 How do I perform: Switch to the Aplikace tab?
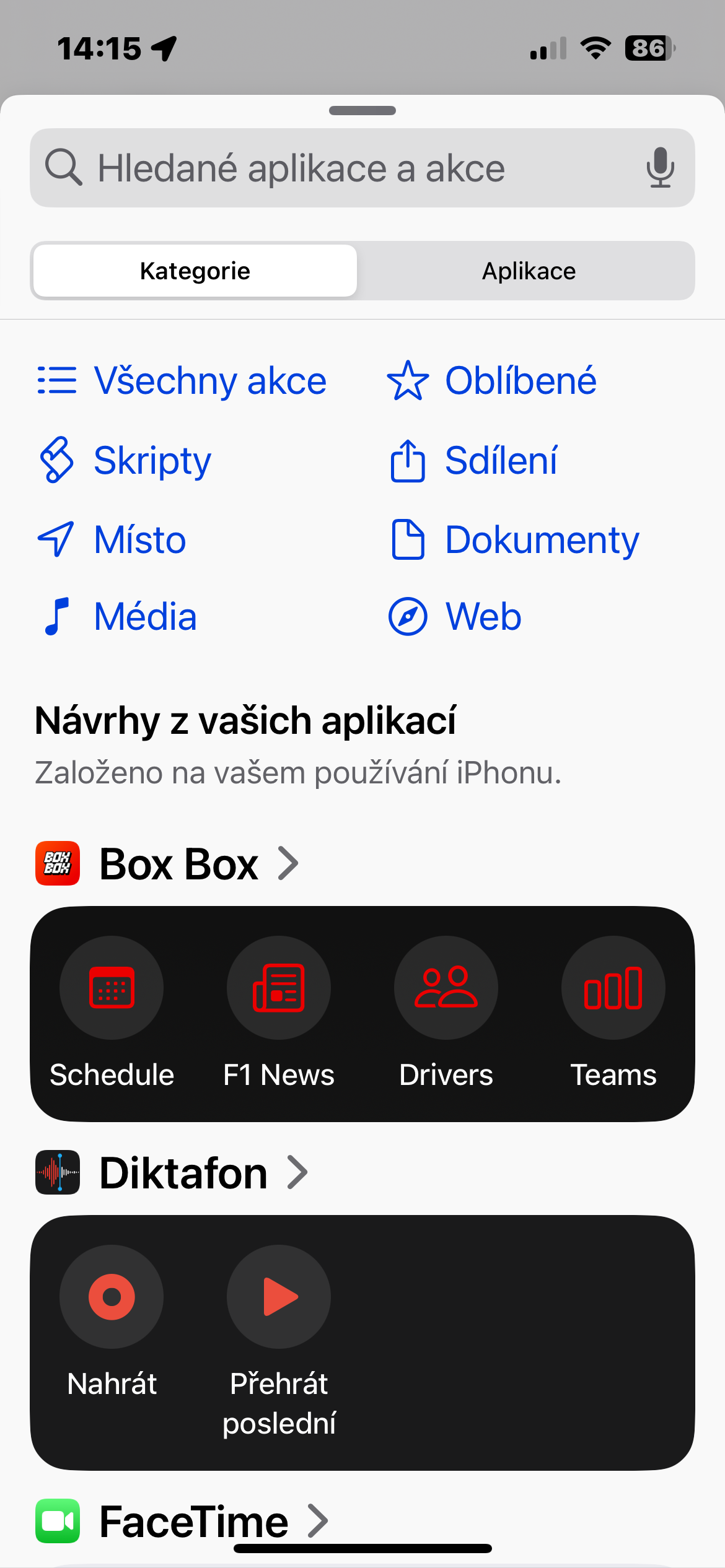529,271
